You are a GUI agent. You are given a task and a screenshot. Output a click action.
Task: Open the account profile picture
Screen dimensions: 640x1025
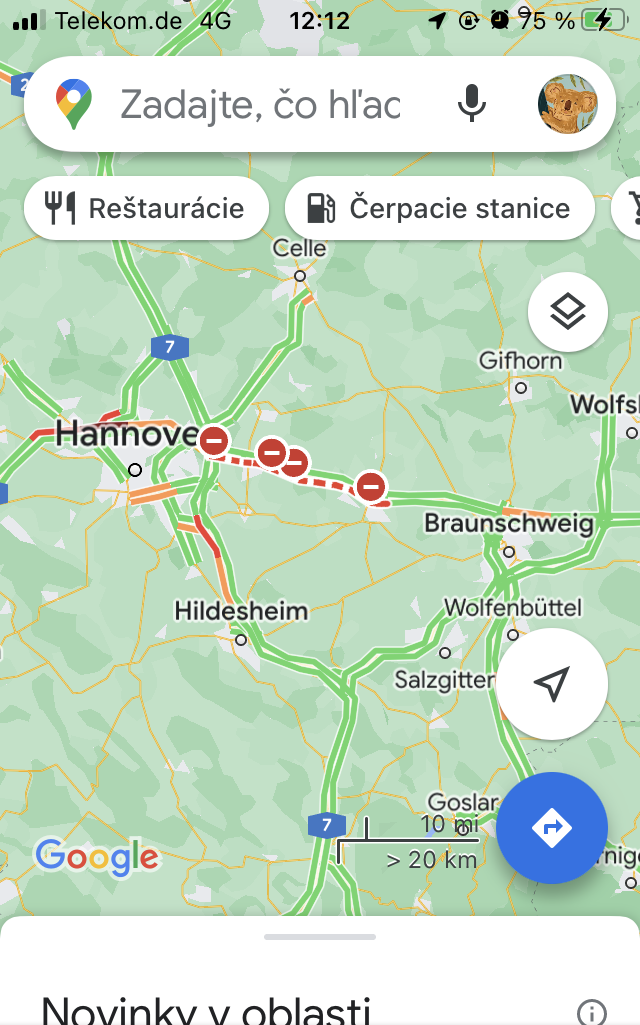[x=567, y=104]
